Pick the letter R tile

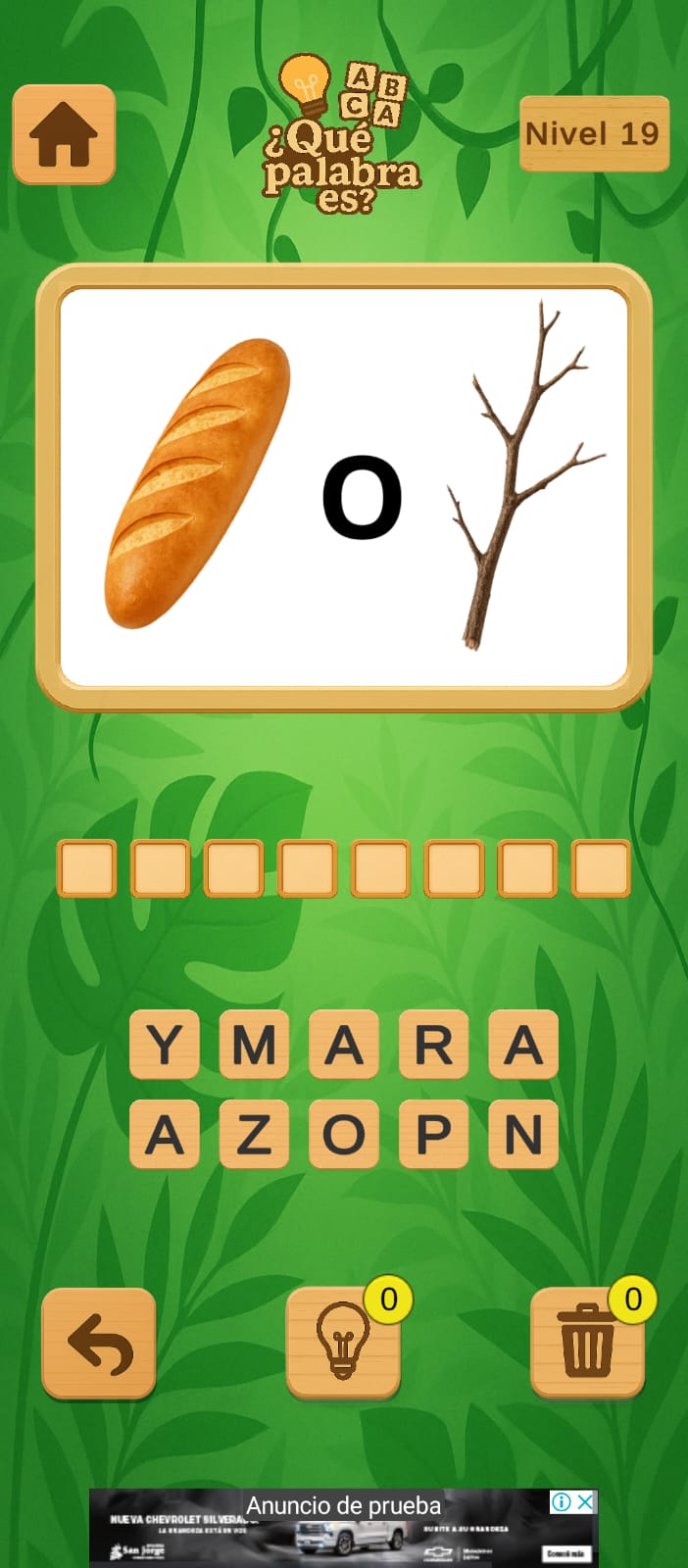point(433,1045)
